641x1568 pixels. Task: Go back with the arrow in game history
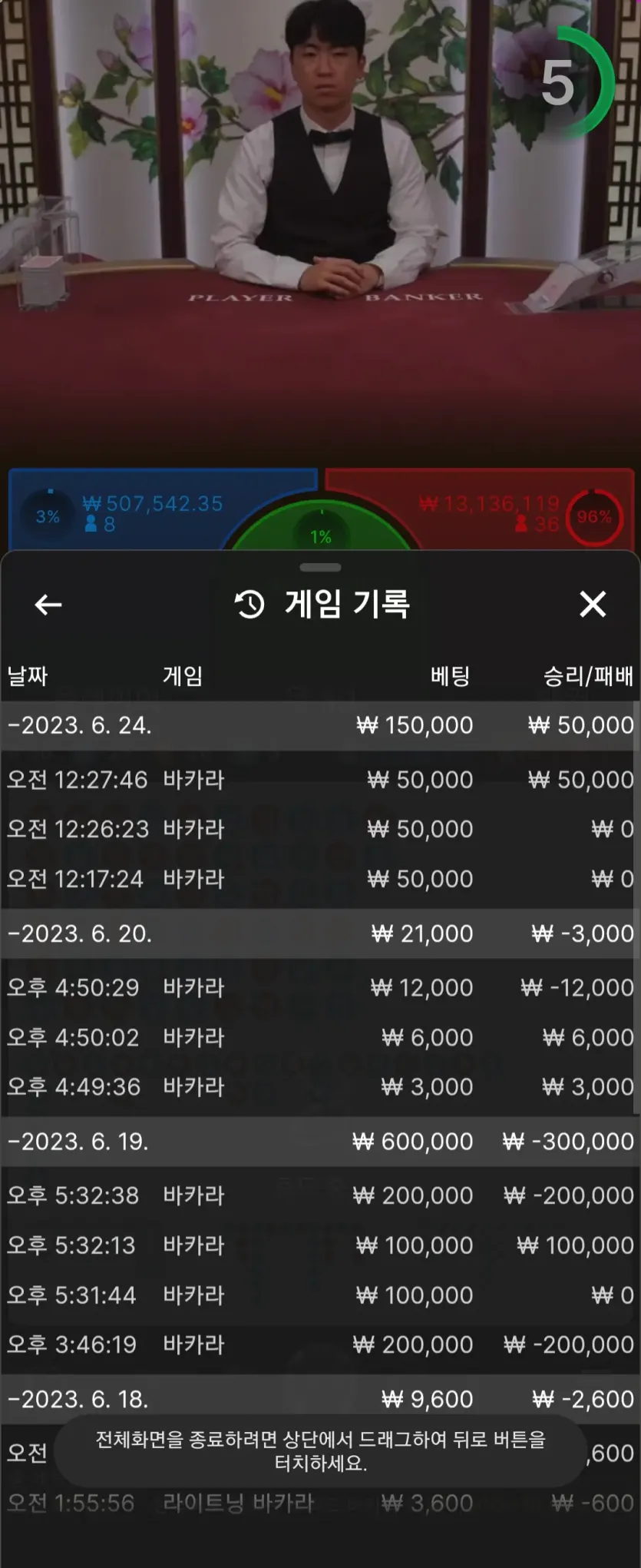tap(48, 605)
